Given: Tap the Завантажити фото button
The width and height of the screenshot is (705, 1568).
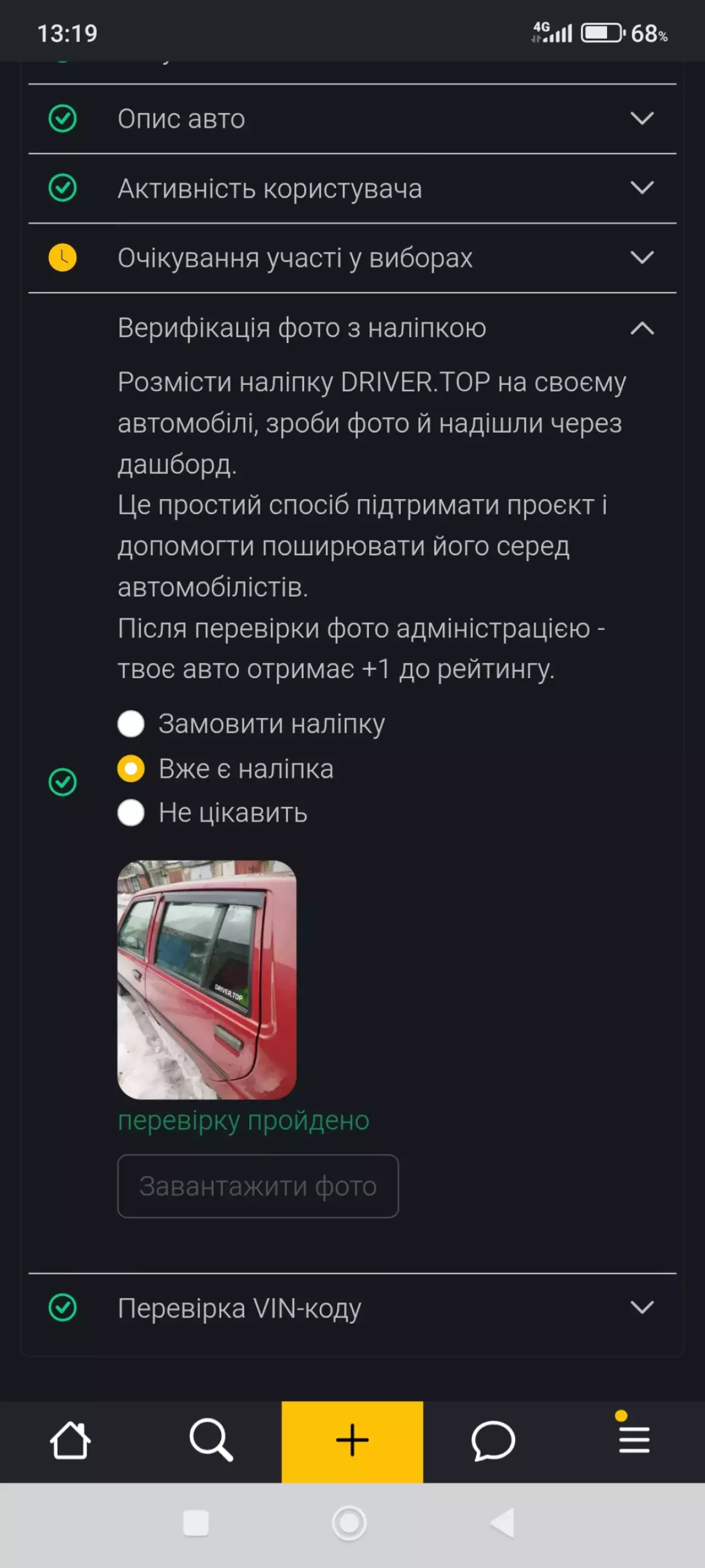Looking at the screenshot, I should pos(258,1186).
